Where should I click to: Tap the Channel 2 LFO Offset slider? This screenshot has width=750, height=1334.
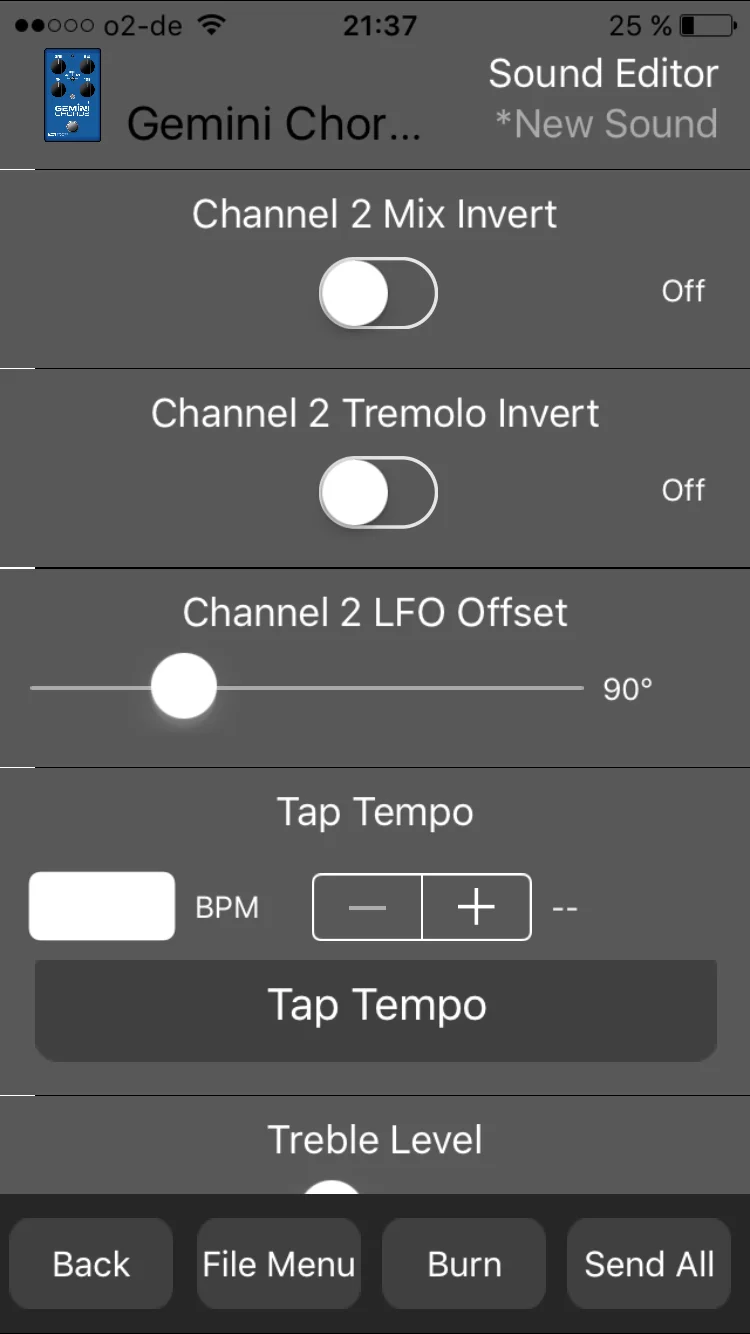pos(184,687)
